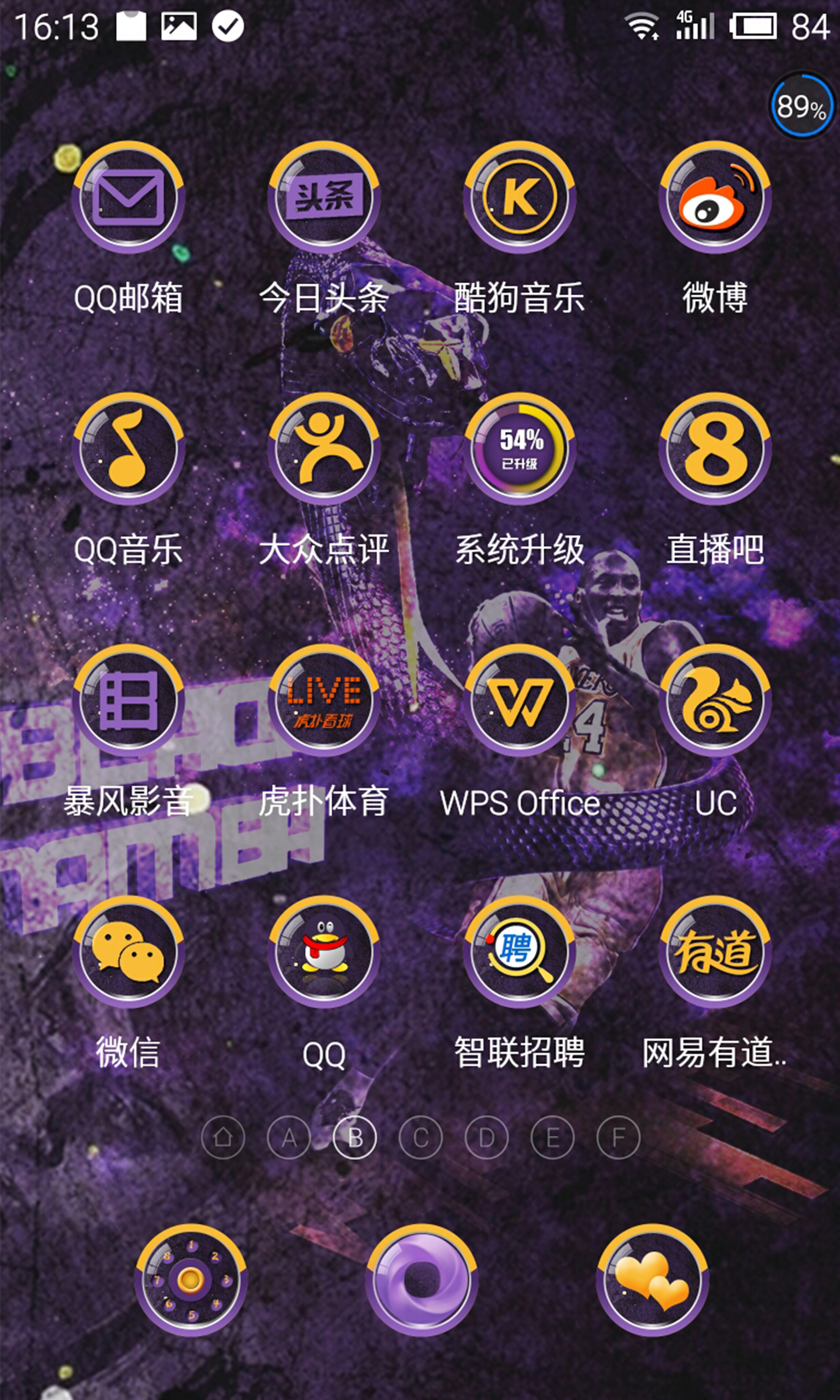The width and height of the screenshot is (840, 1400).
Task: Tap the 89% floating memory cleaner
Action: pyautogui.click(x=802, y=105)
